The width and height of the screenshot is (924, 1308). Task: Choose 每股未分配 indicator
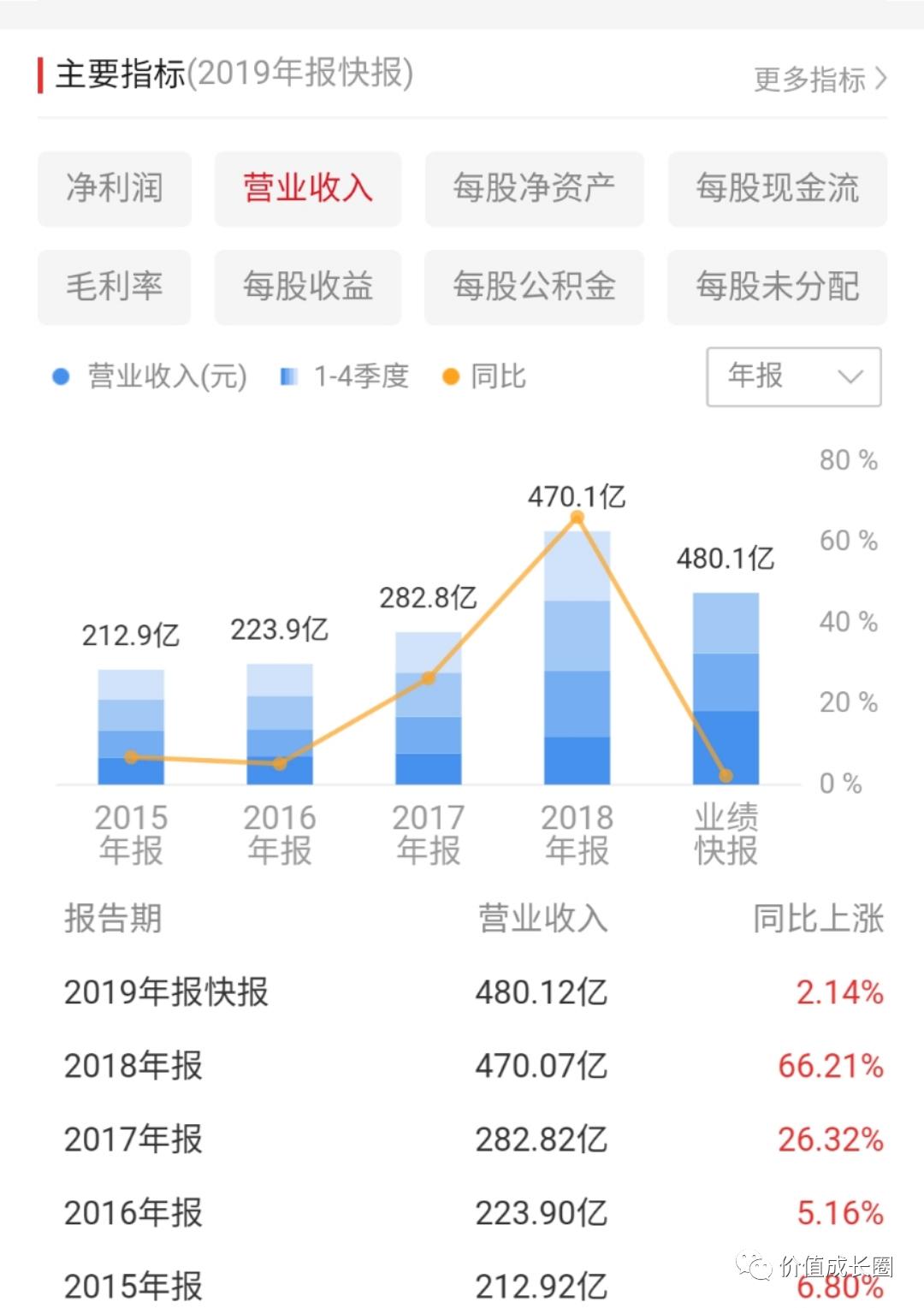click(x=777, y=287)
